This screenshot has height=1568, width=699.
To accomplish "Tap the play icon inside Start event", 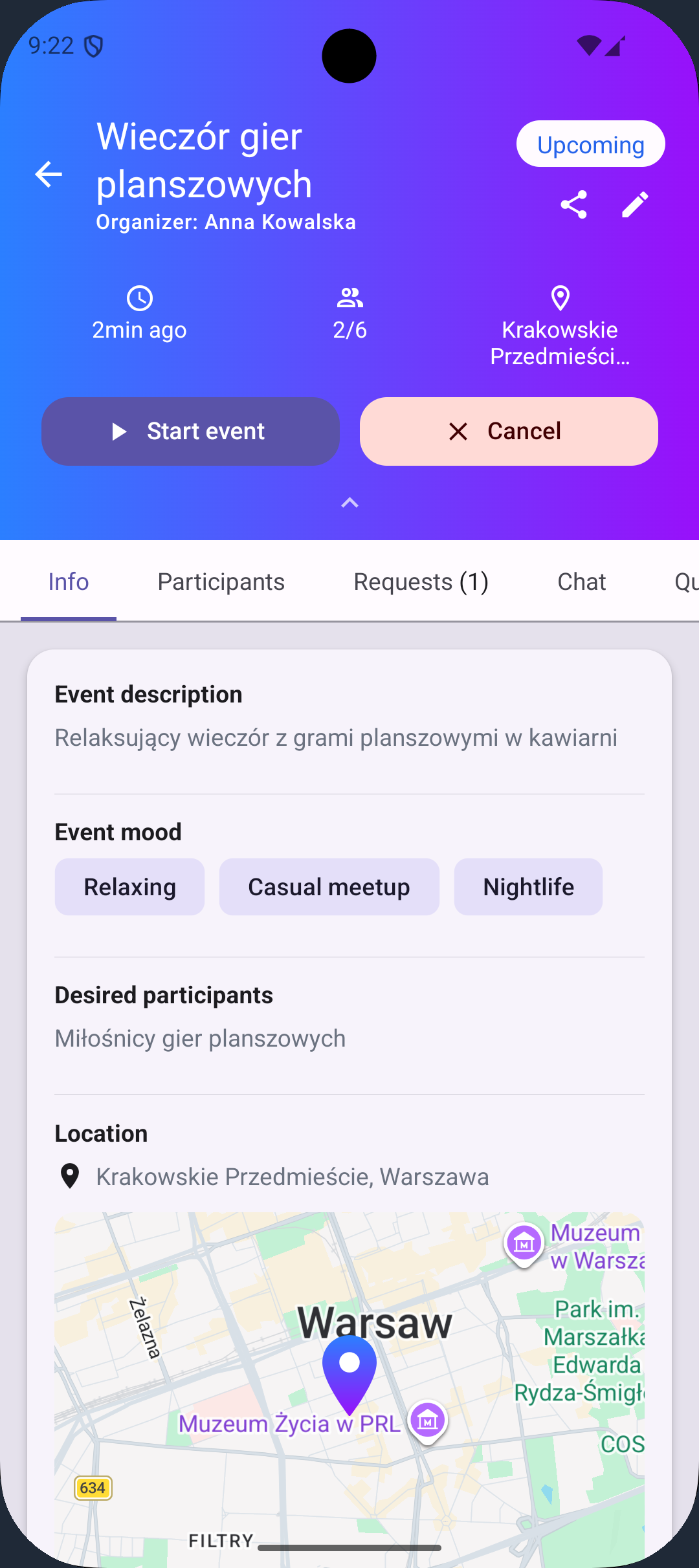I will pos(120,431).
